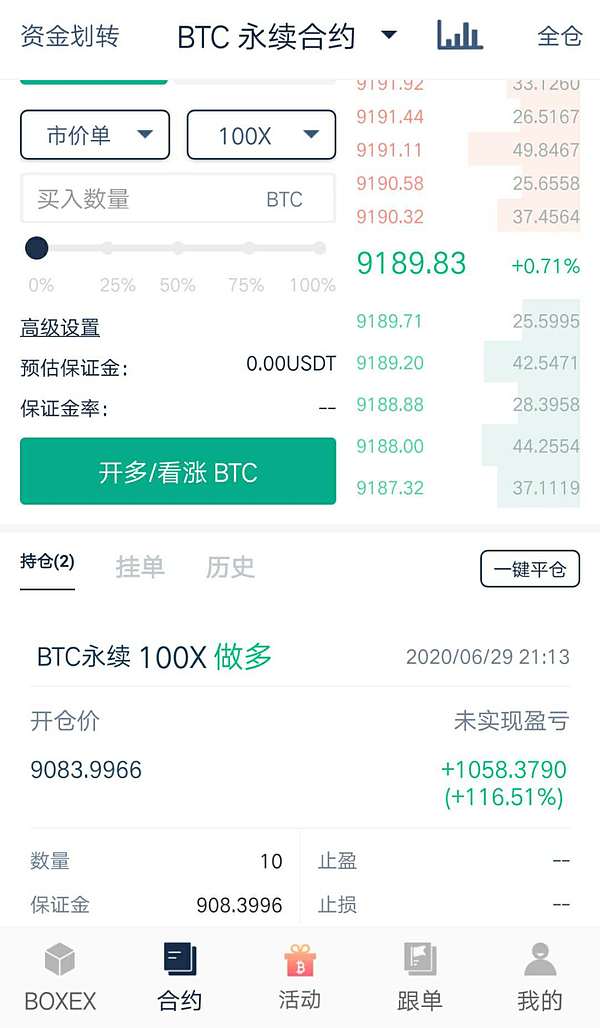Open the candlestick chart icon
The width and height of the screenshot is (600, 1028).
pos(460,36)
